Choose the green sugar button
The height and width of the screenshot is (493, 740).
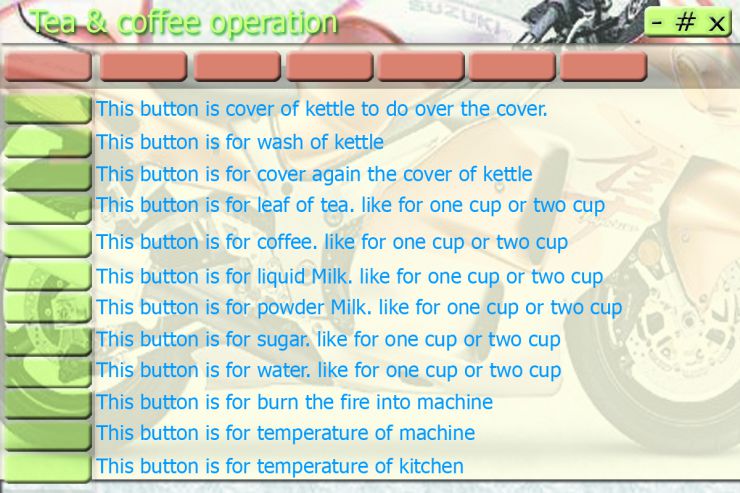pos(47,339)
